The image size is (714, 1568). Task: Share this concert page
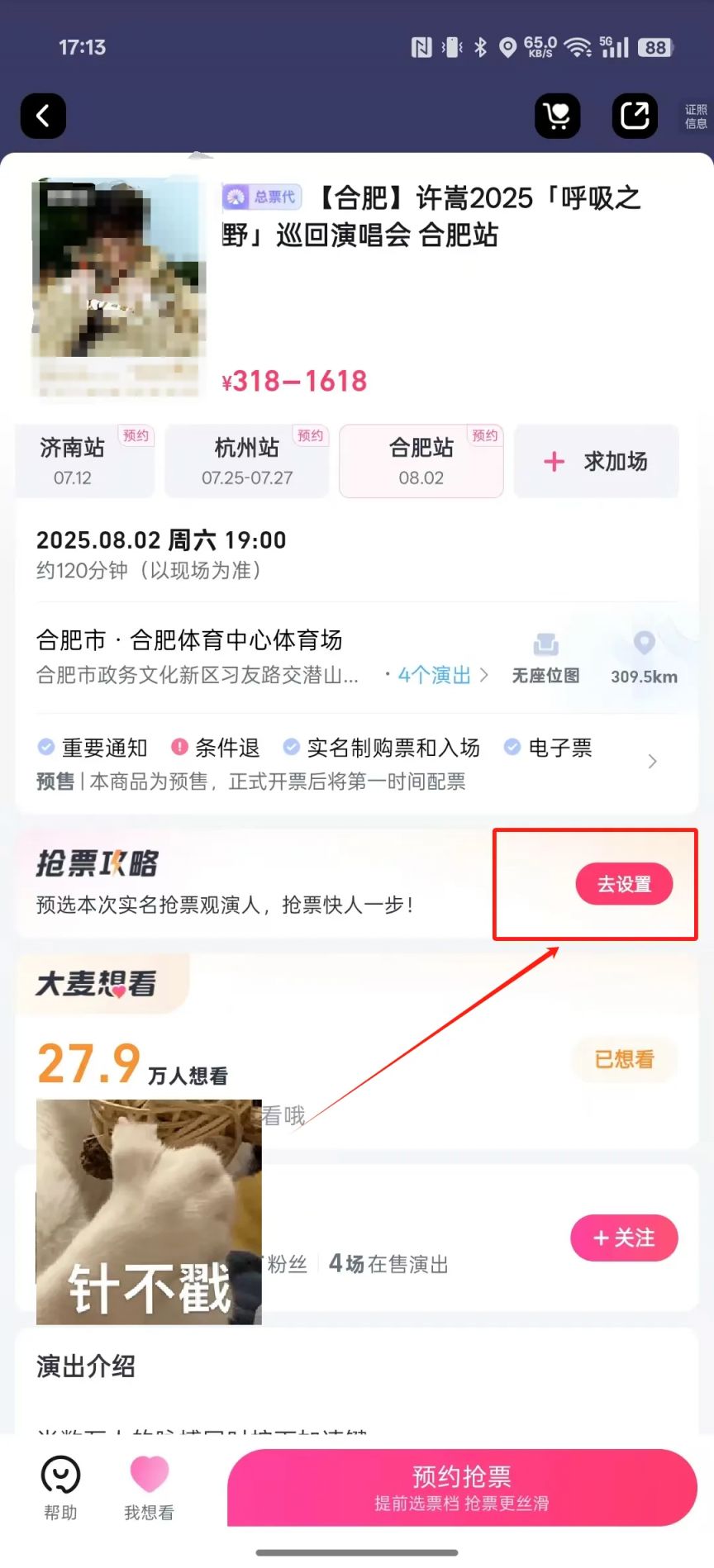coord(635,116)
